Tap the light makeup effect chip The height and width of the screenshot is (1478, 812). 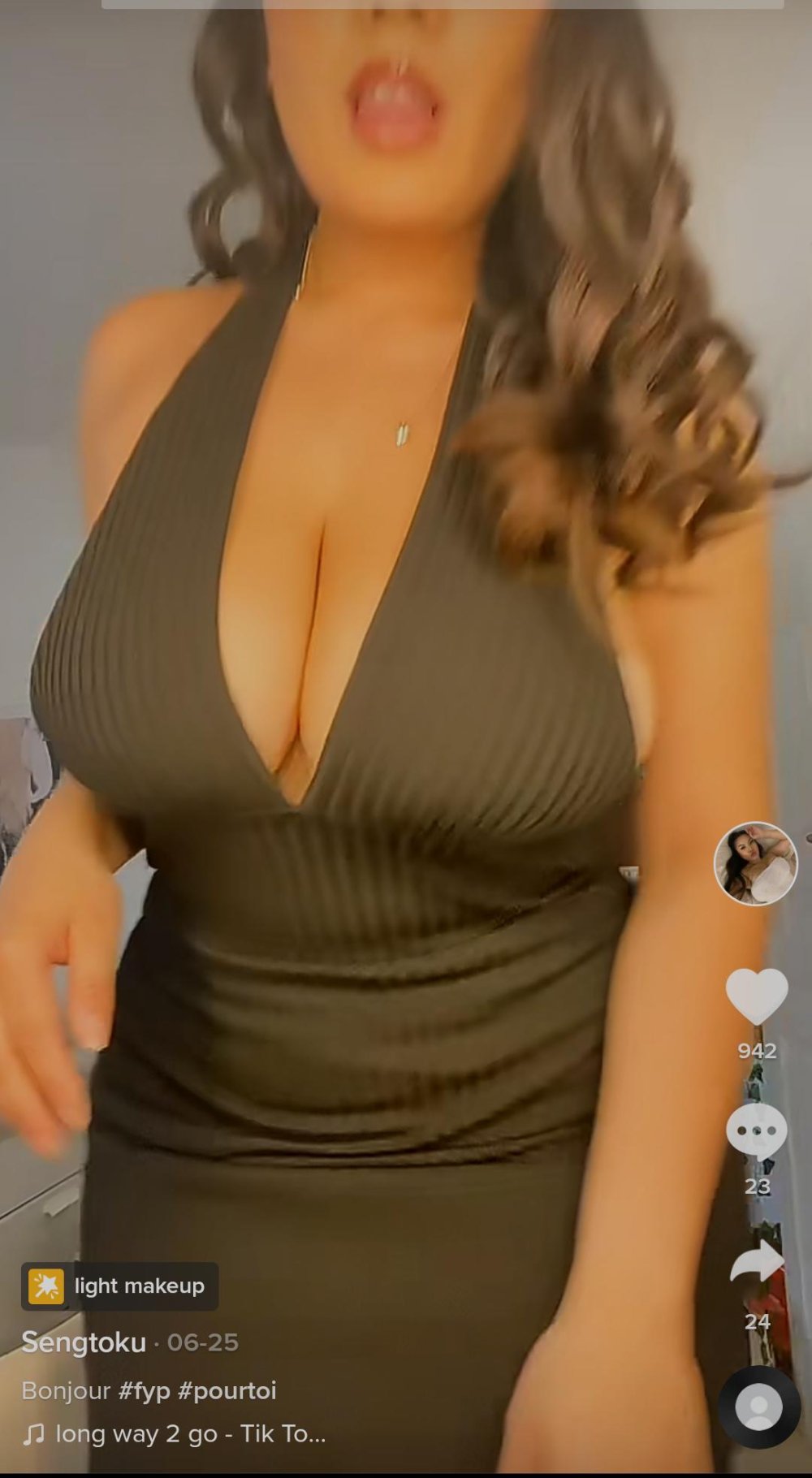(119, 1286)
